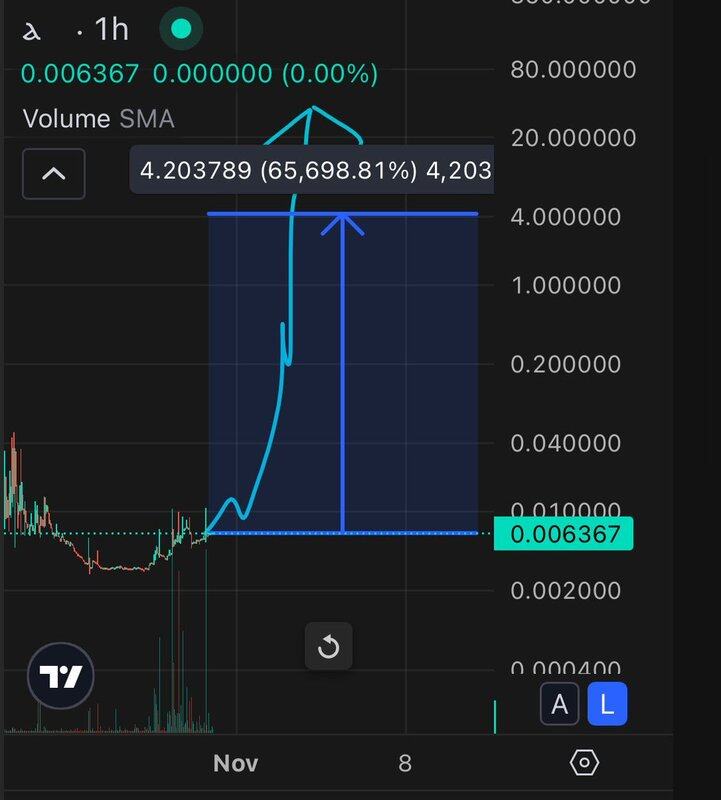Image resolution: width=721 pixels, height=800 pixels.
Task: Open chart settings gear icon
Action: point(584,763)
